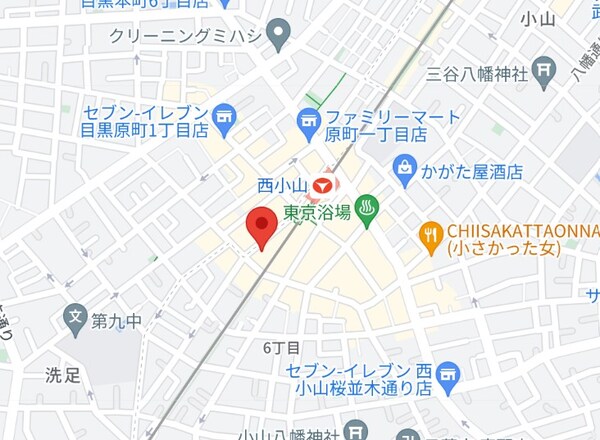Open ファミリーマート 原町一丁目店 marker
Image resolution: width=600 pixels, height=440 pixels.
click(308, 122)
